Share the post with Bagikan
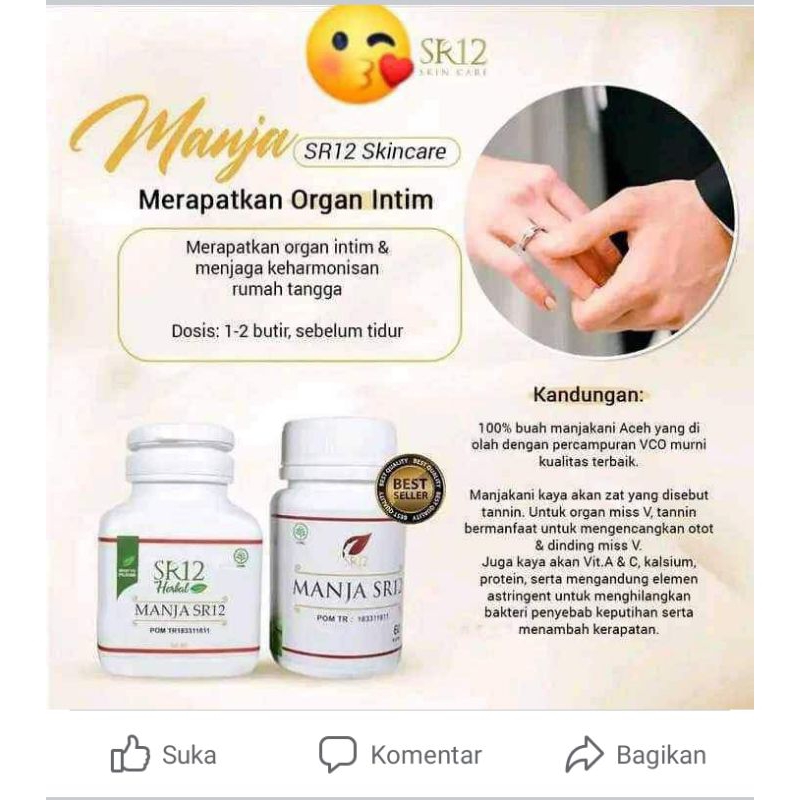The width and height of the screenshot is (800, 800). (636, 755)
